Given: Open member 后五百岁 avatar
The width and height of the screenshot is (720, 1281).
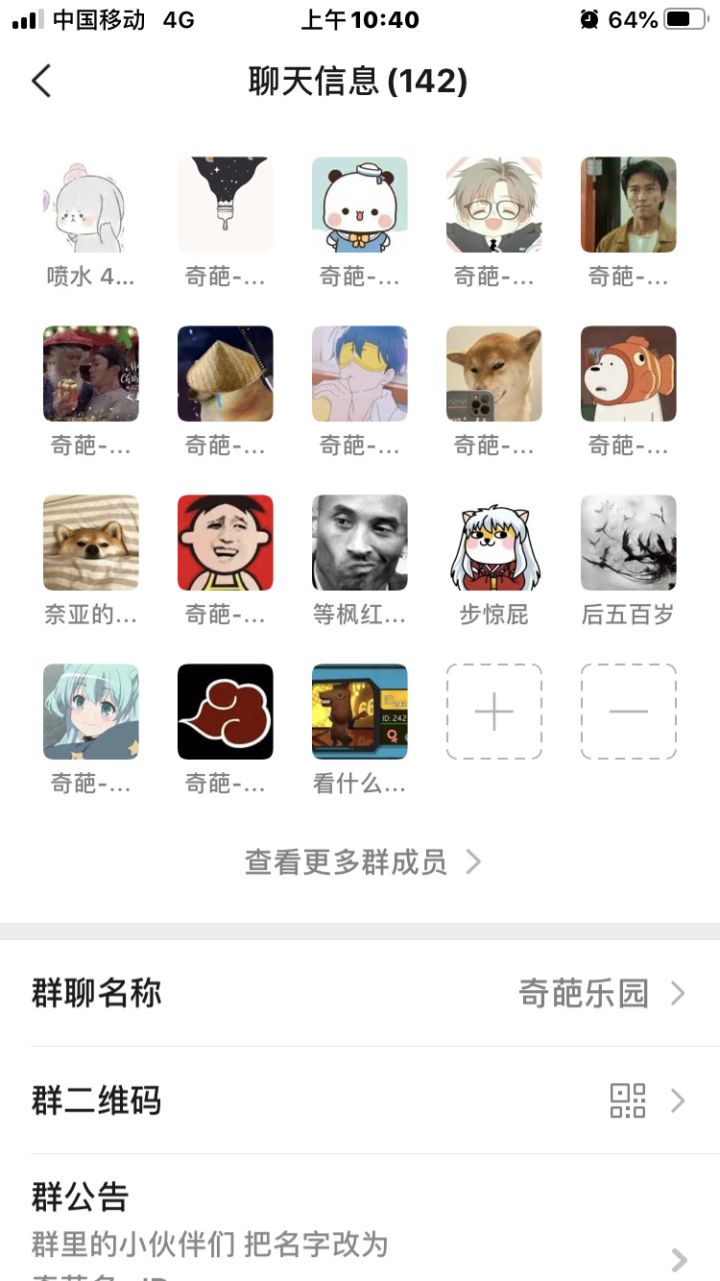Looking at the screenshot, I should 627,542.
